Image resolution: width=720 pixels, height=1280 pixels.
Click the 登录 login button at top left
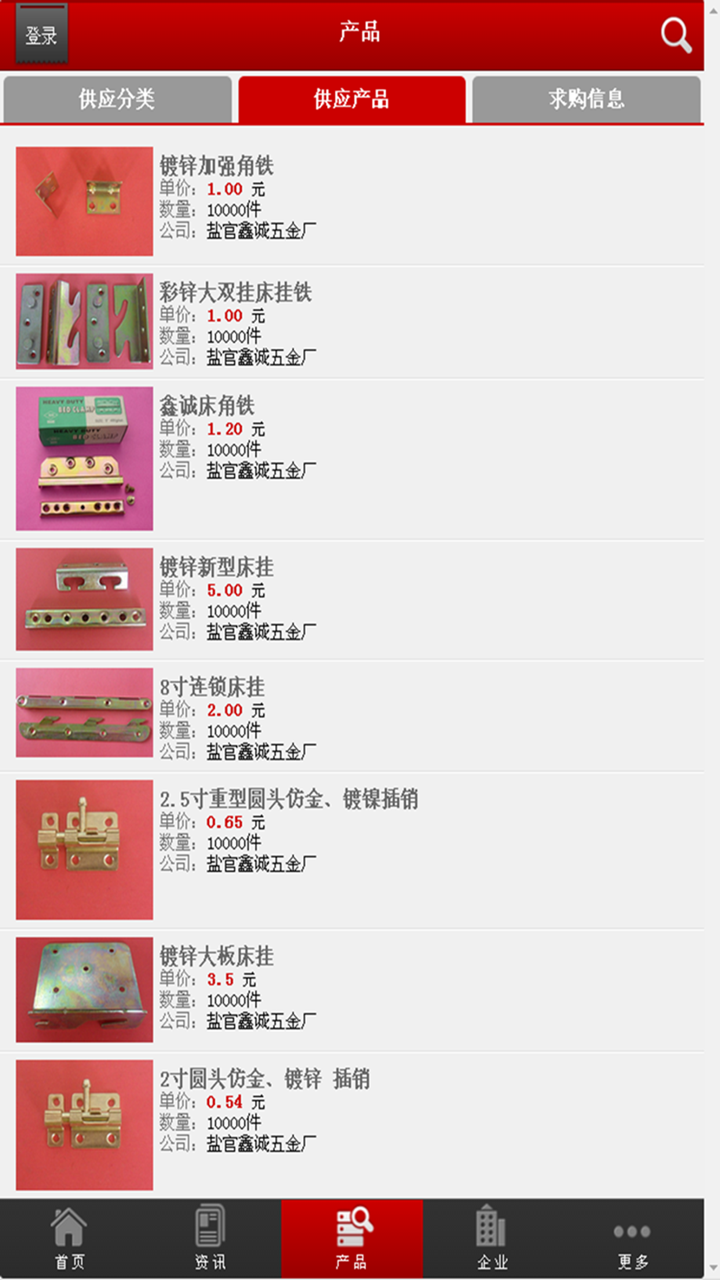(x=42, y=33)
